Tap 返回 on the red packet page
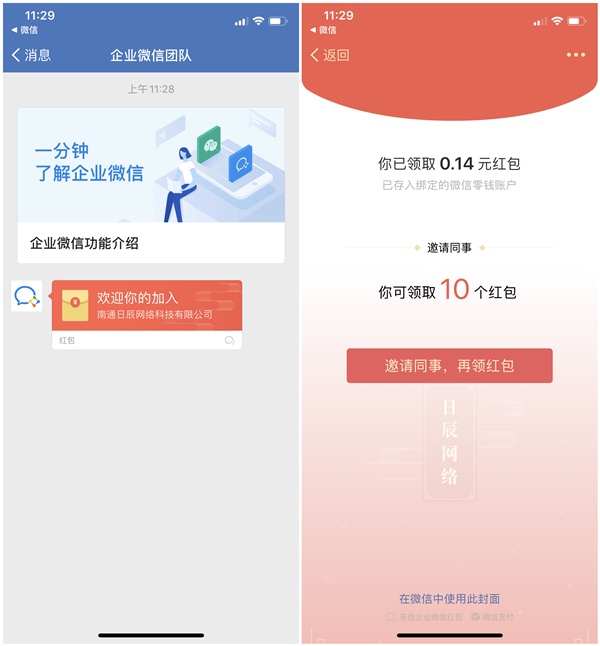 (330, 55)
